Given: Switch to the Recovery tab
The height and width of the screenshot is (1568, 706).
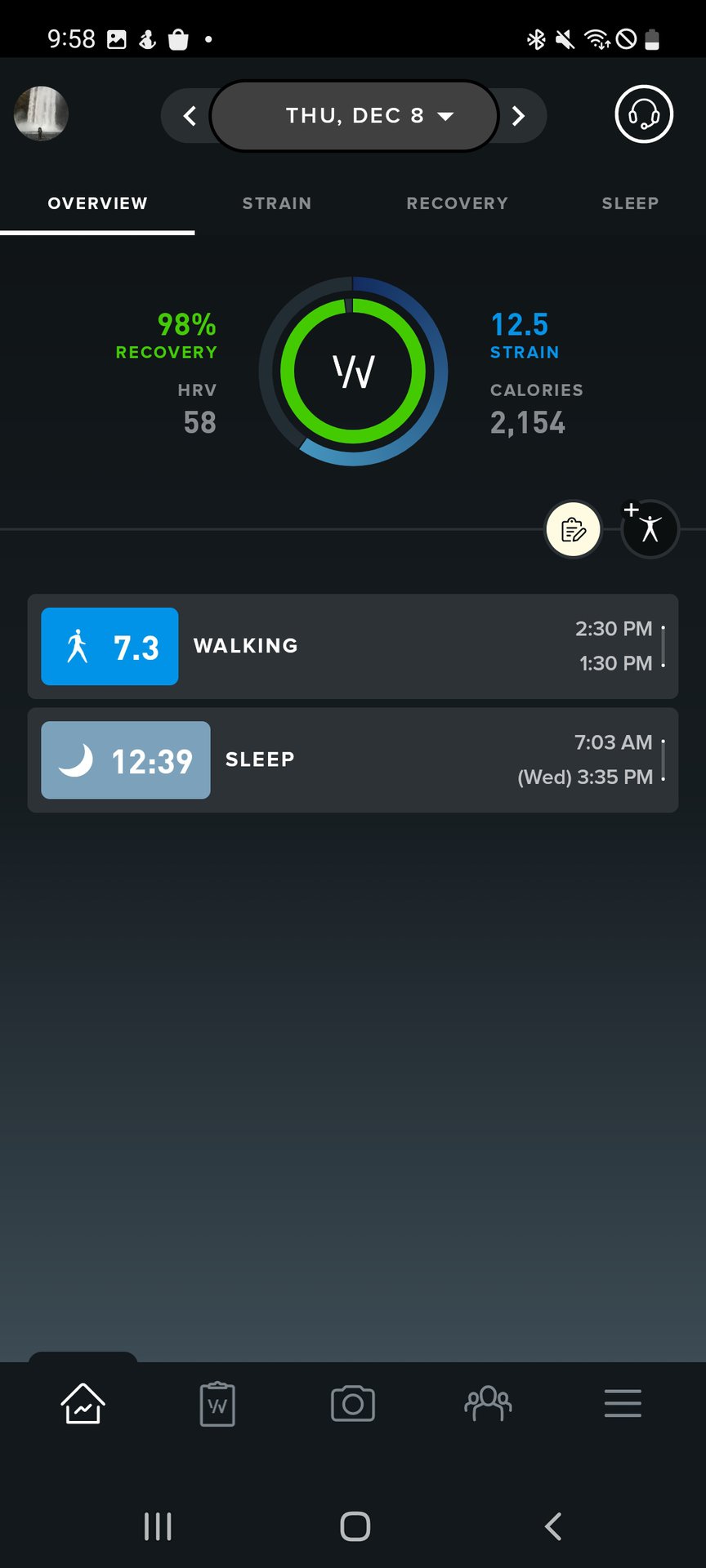Looking at the screenshot, I should click(457, 203).
